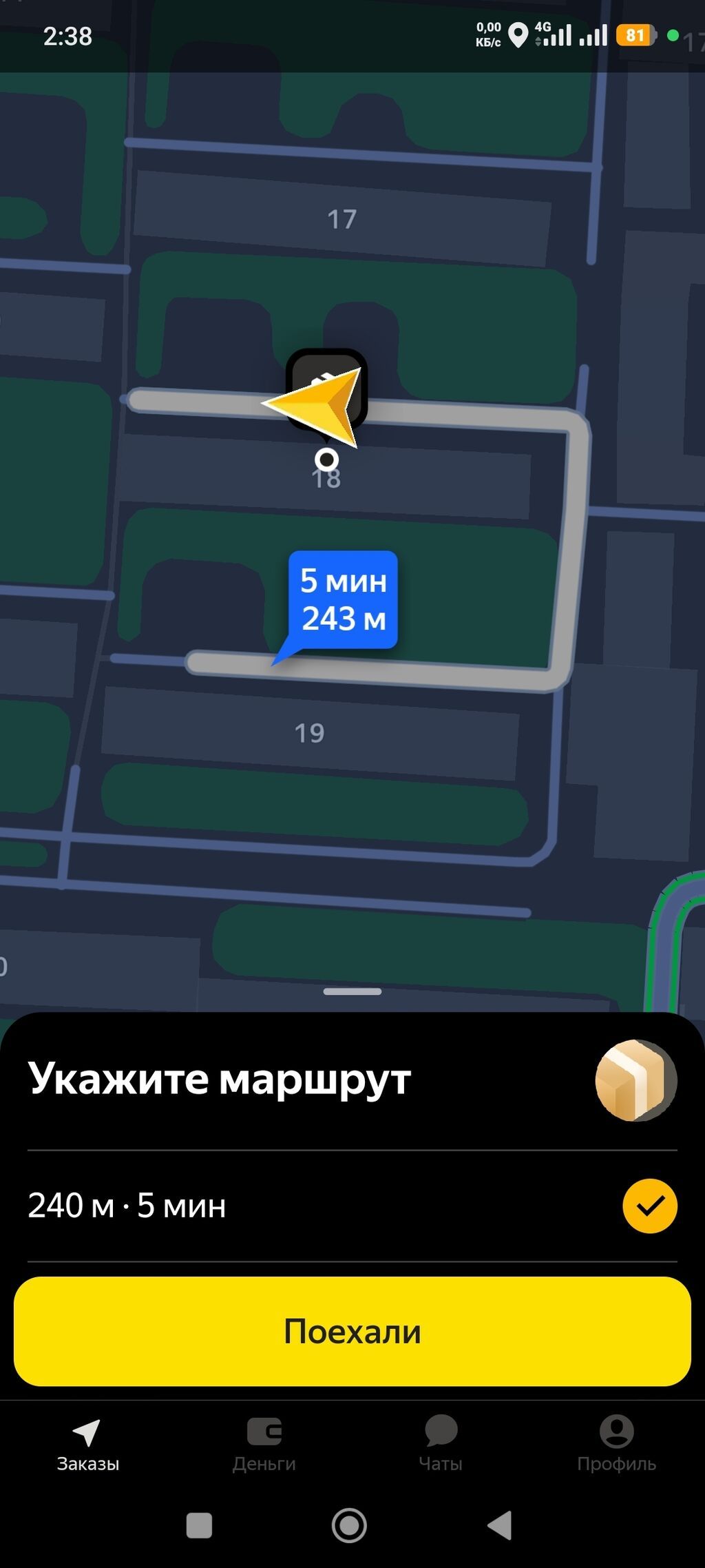Screen dimensions: 705x1568
Task: Tap the system back button
Action: (x=500, y=1525)
